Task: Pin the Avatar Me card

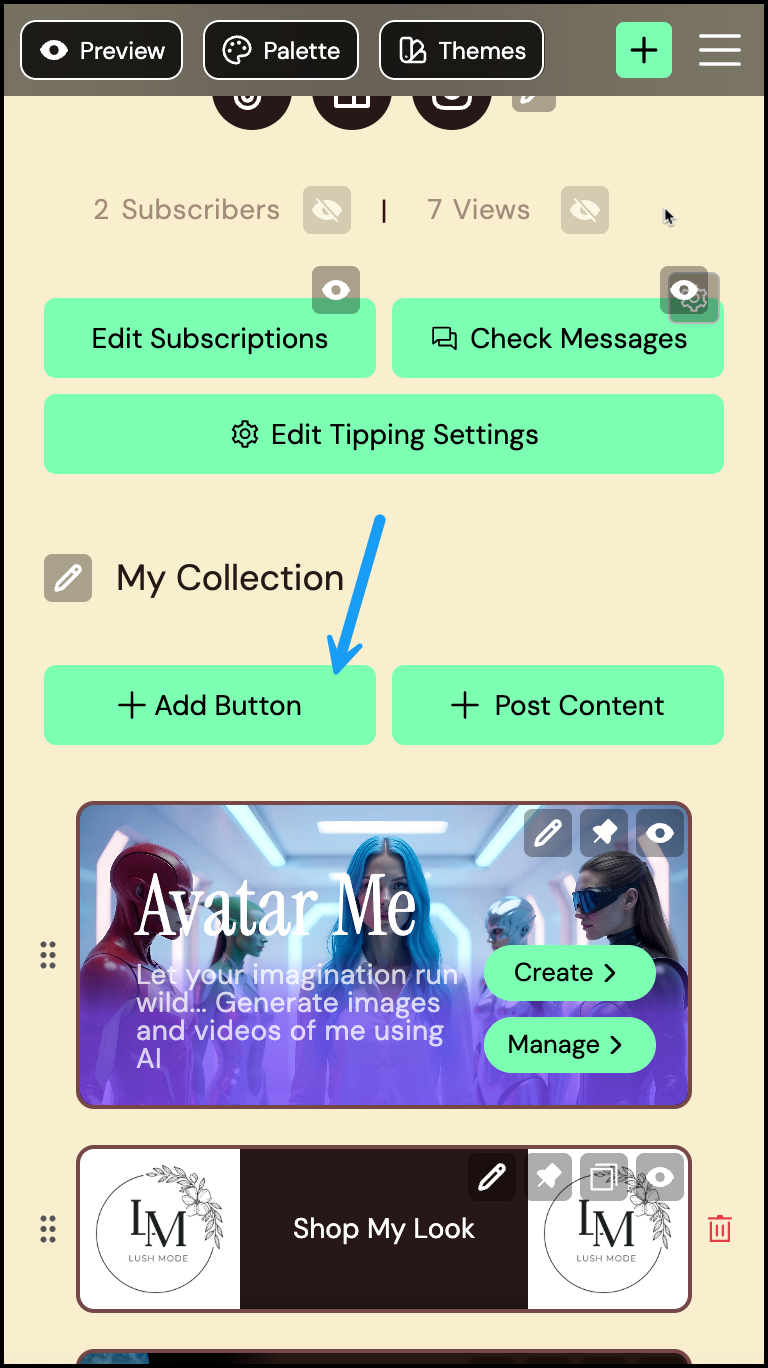Action: click(604, 833)
